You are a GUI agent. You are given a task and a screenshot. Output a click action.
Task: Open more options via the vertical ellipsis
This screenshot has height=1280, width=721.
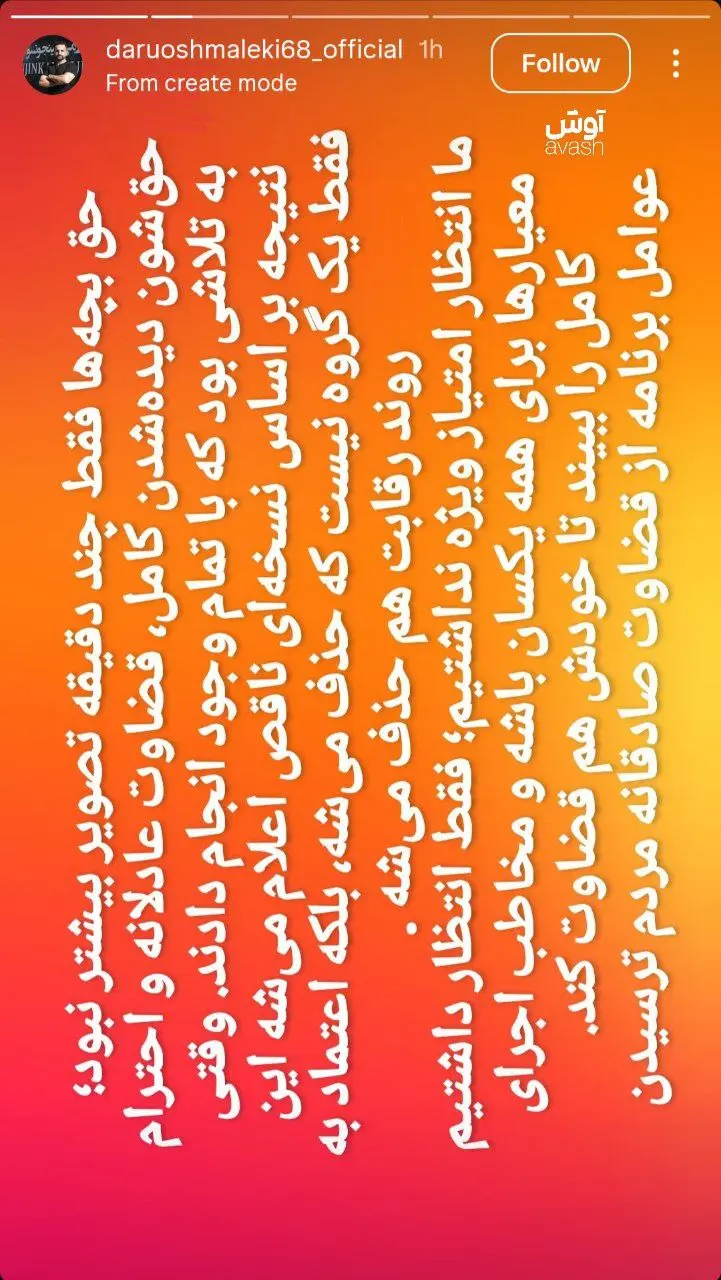tap(675, 64)
